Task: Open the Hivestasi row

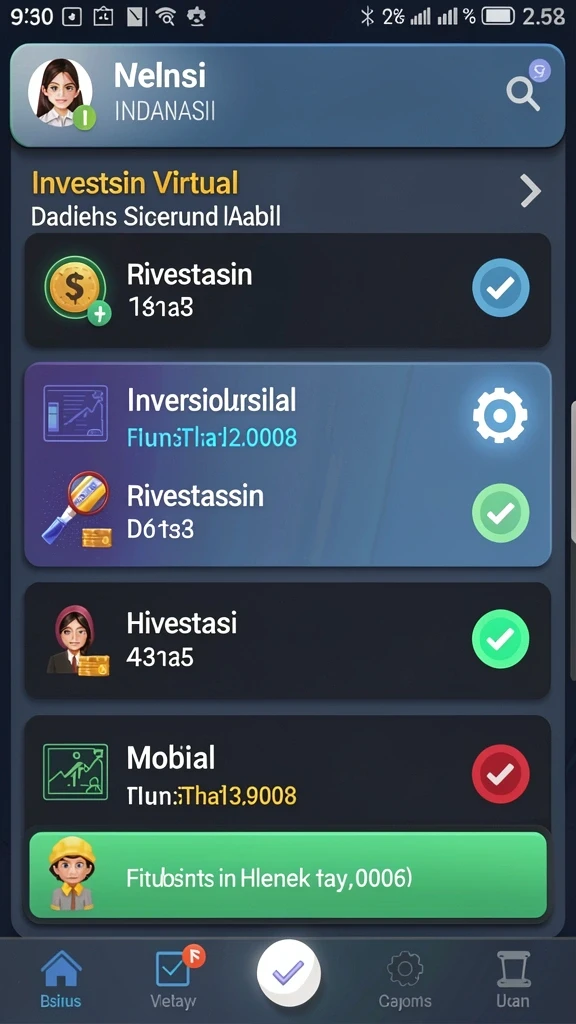Action: click(x=288, y=641)
